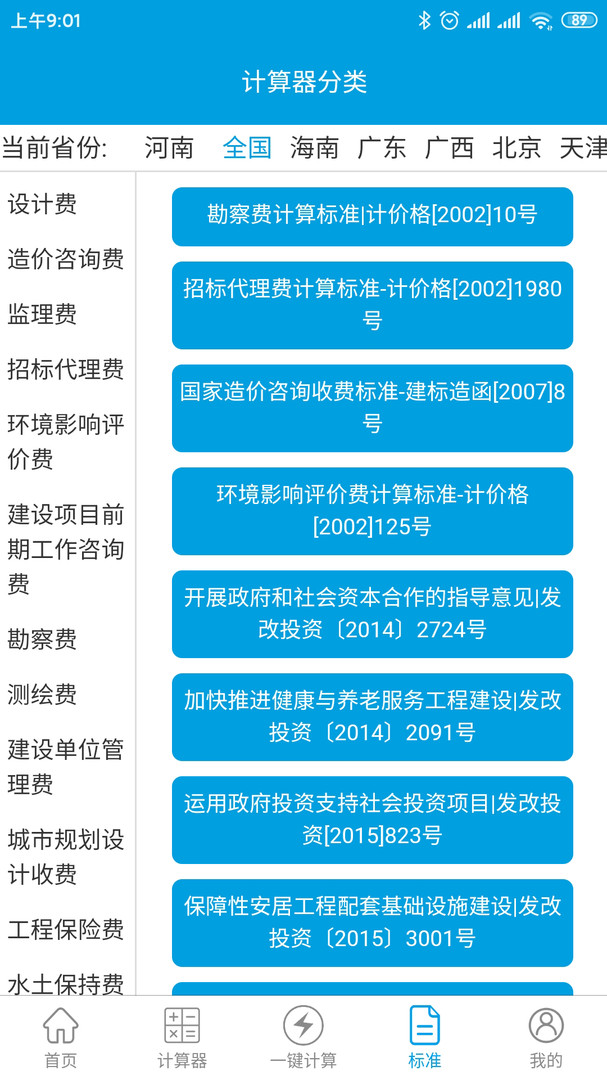This screenshot has width=607, height=1080.
Task: Open 勘察费计算标准 计价格[2002]10号
Action: (372, 216)
